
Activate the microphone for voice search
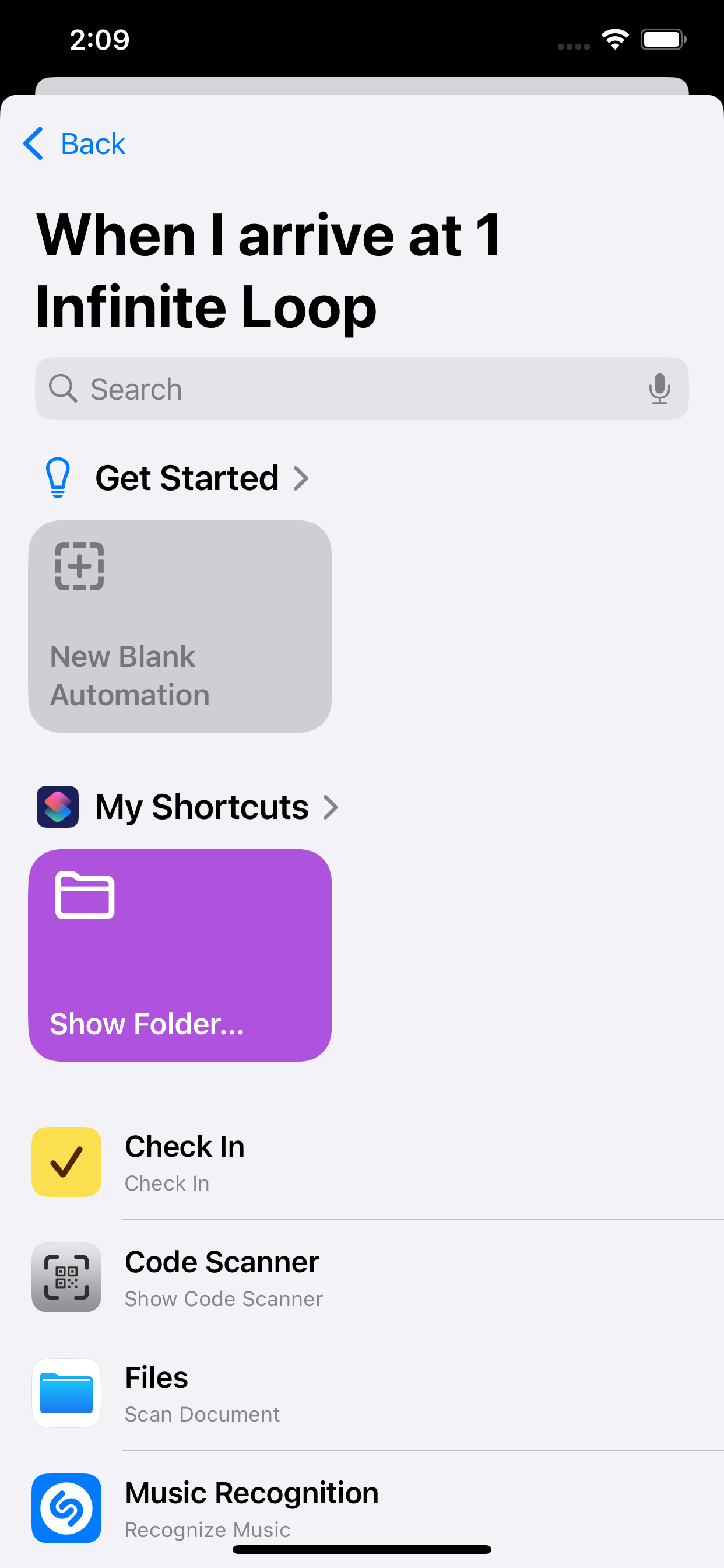(659, 389)
